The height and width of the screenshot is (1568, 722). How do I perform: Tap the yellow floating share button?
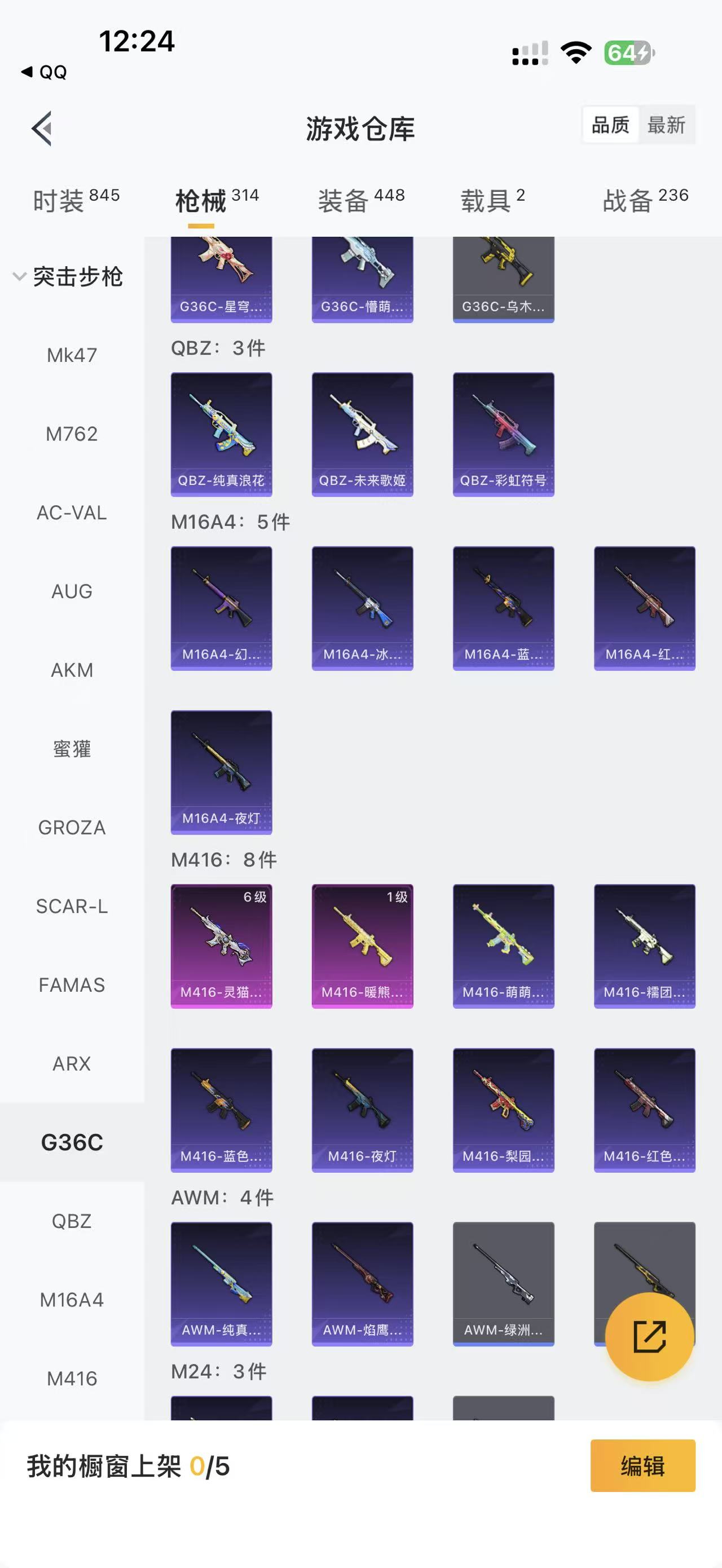(x=650, y=1337)
